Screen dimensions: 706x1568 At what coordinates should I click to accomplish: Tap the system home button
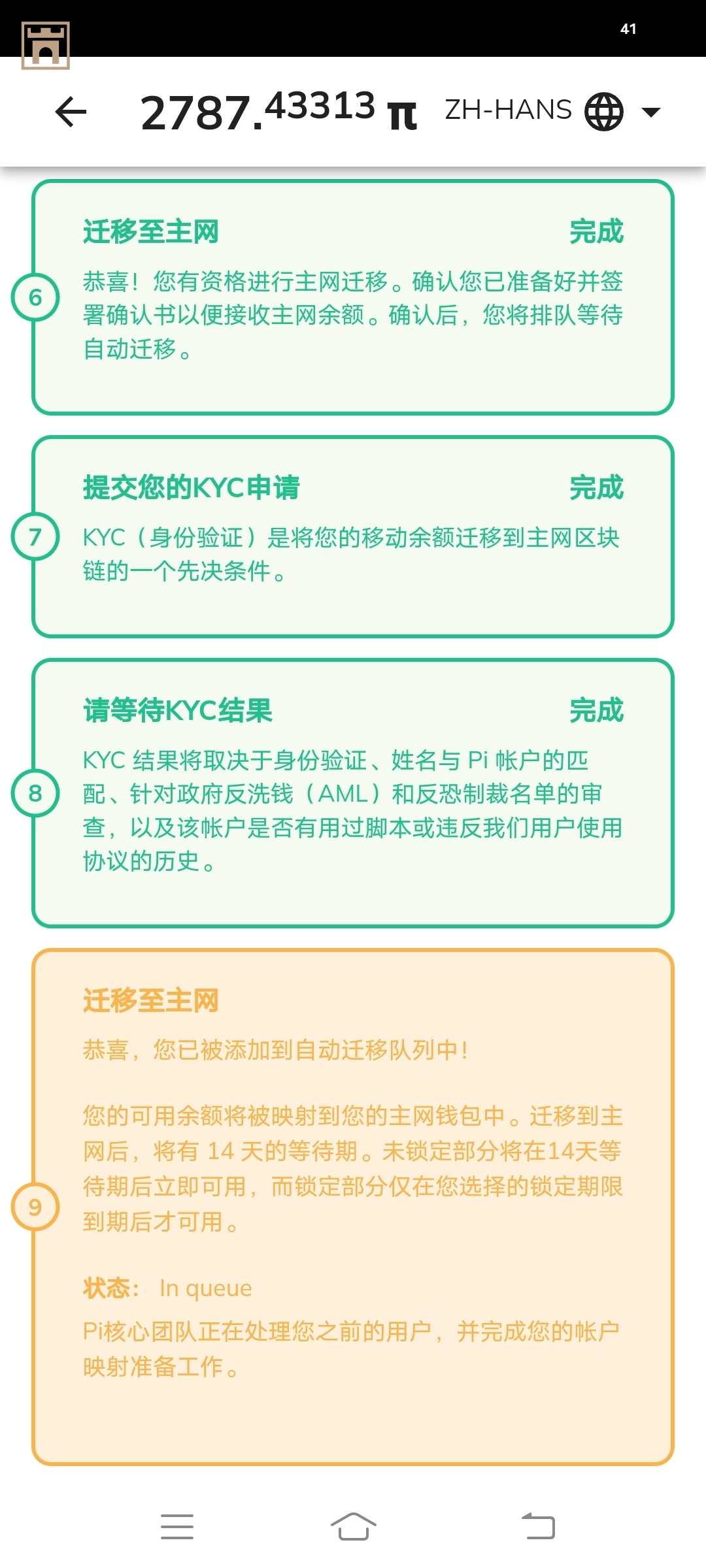[x=353, y=1527]
